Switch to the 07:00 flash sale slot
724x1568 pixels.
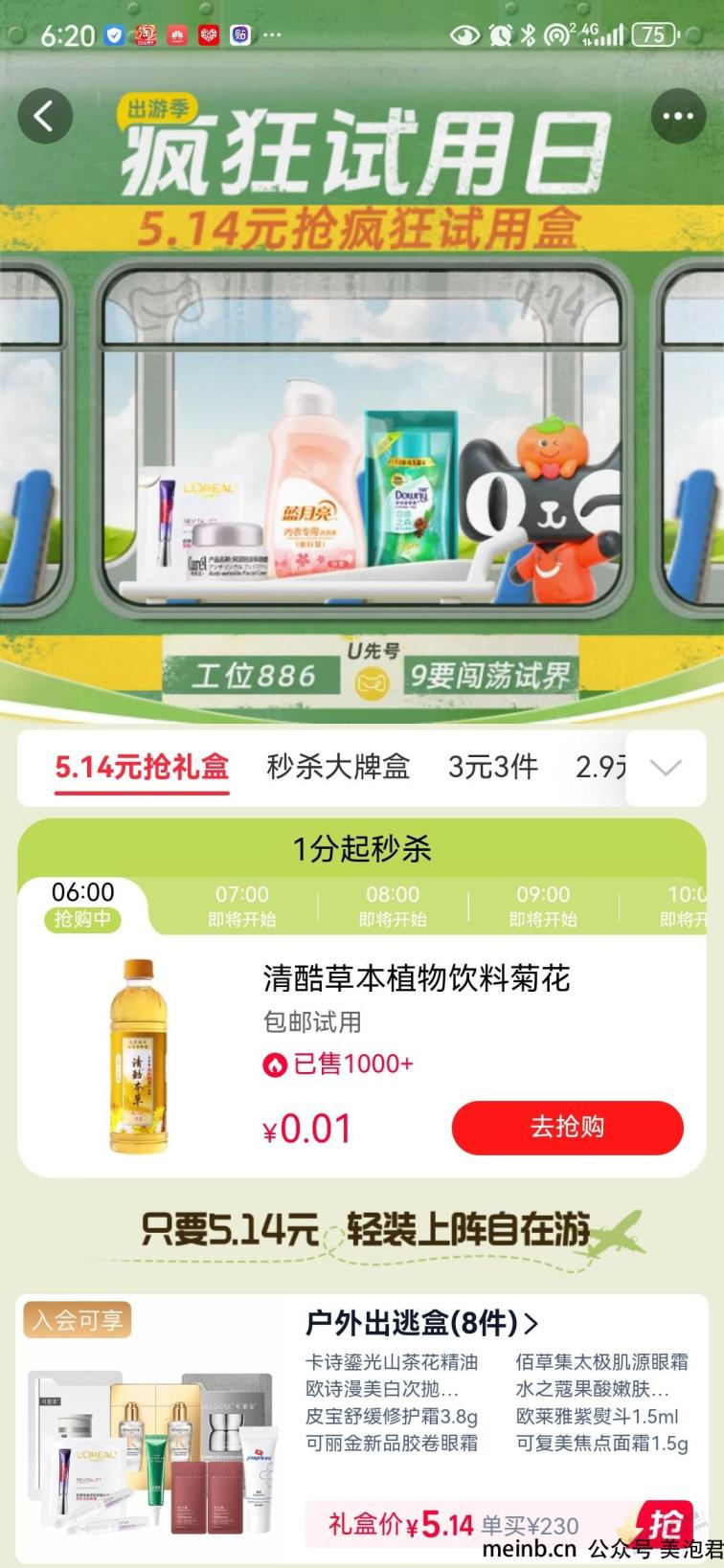click(x=241, y=906)
